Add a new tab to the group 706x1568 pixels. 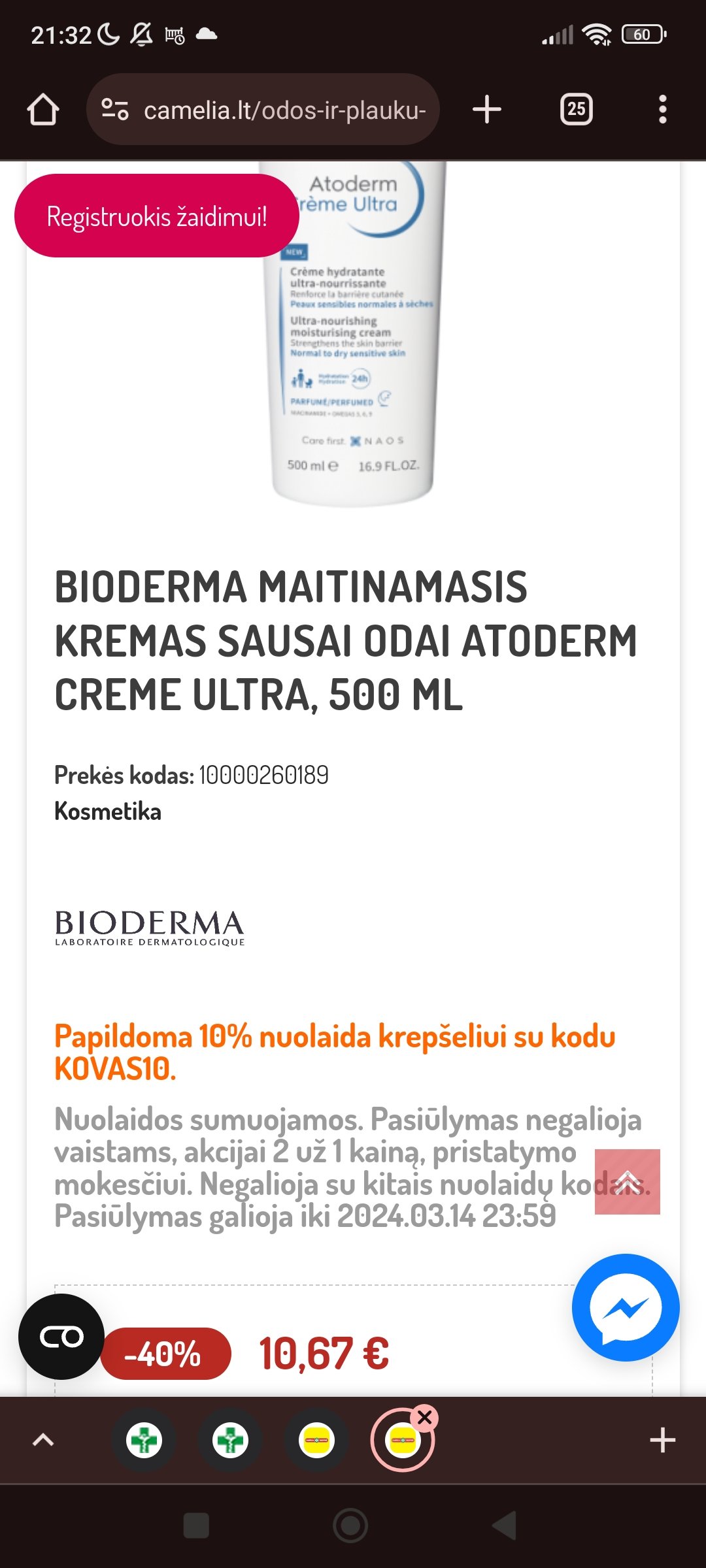pos(663,1440)
